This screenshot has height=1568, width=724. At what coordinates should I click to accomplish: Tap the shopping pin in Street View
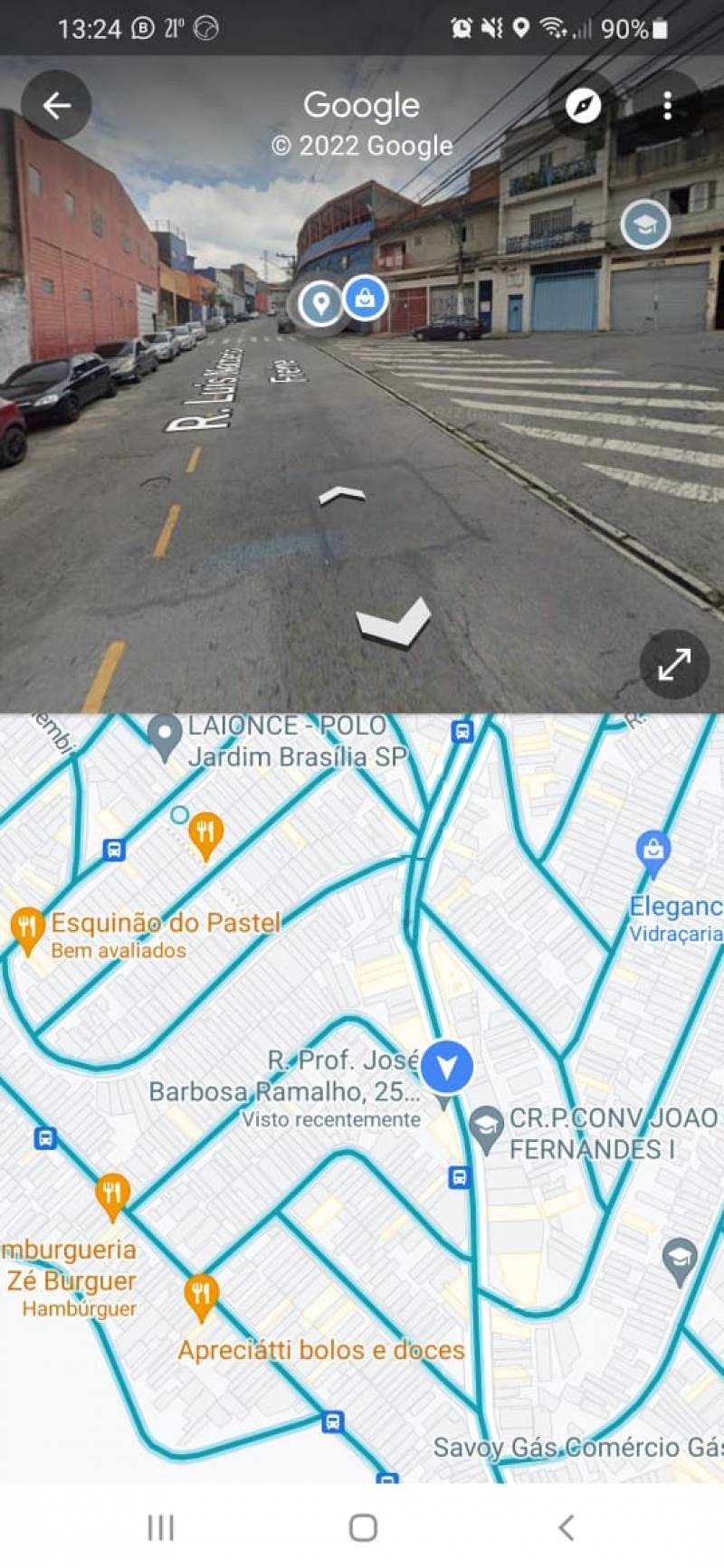(365, 297)
